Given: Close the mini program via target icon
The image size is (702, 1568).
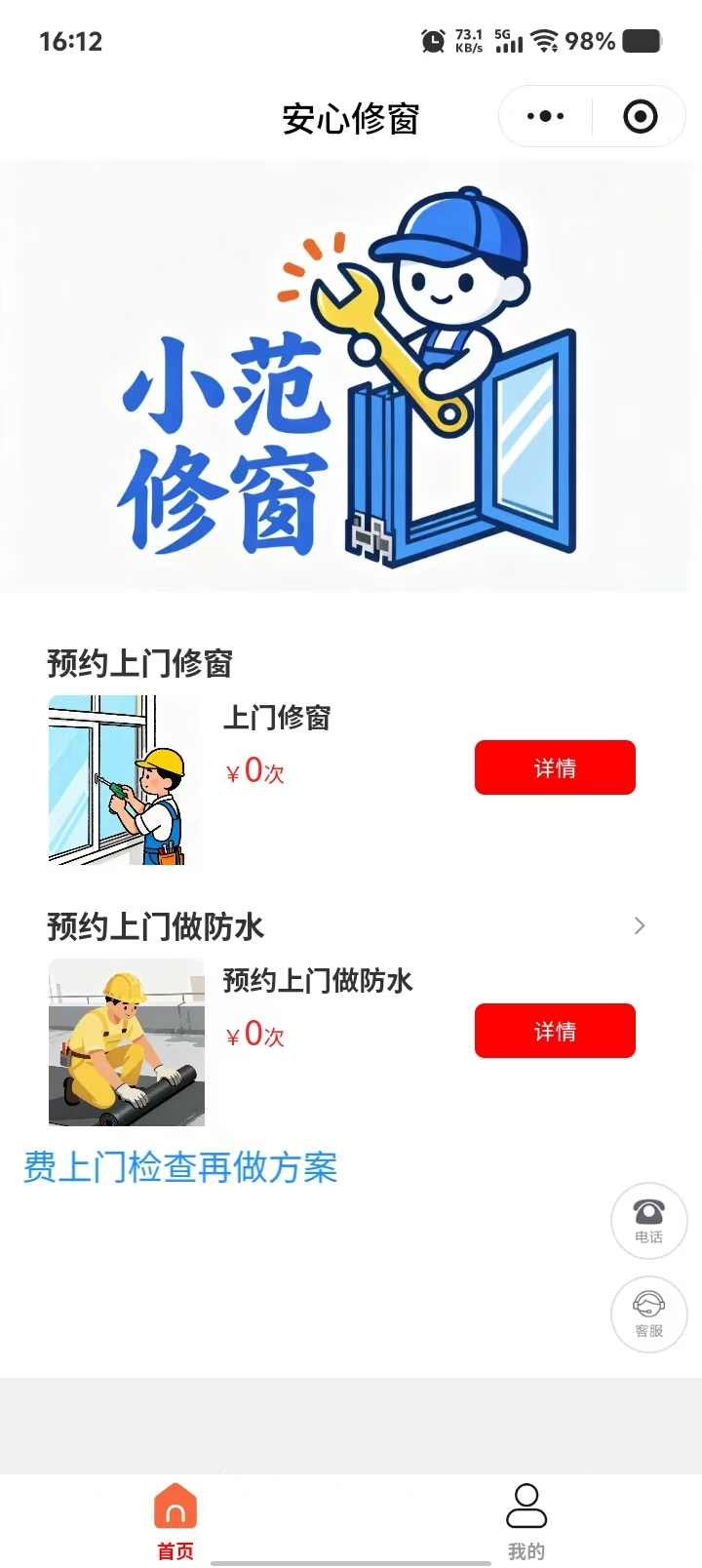Looking at the screenshot, I should [640, 117].
